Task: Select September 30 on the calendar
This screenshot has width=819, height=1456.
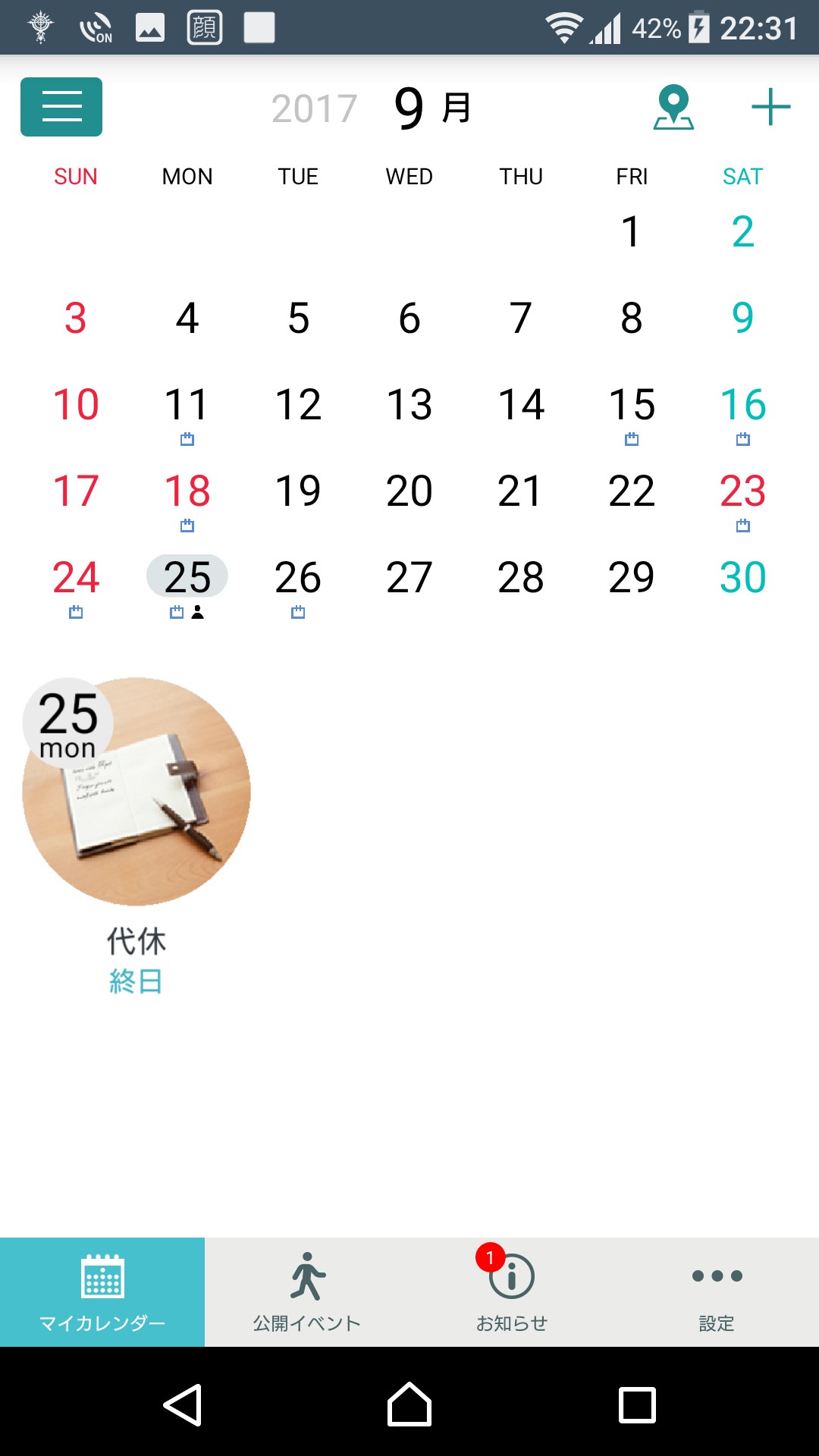Action: (x=743, y=577)
